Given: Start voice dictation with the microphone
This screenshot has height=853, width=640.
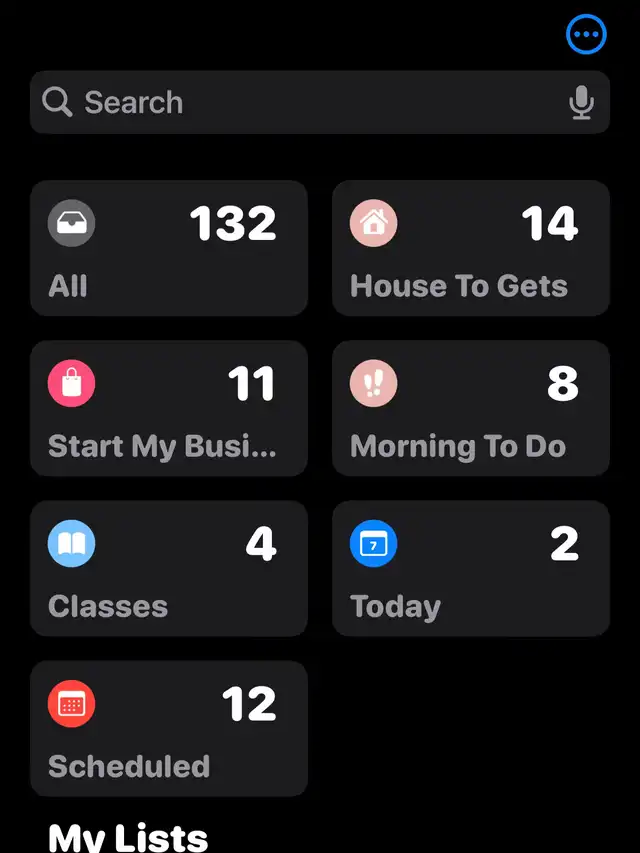Looking at the screenshot, I should click(x=581, y=102).
